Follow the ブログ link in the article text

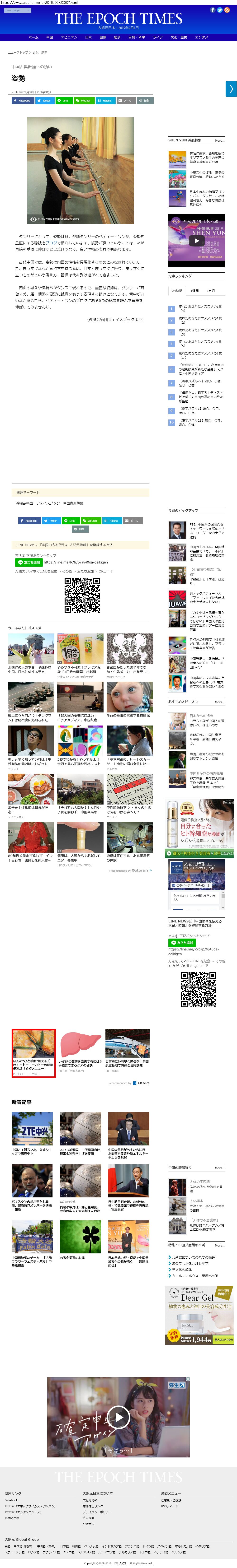pos(52,242)
